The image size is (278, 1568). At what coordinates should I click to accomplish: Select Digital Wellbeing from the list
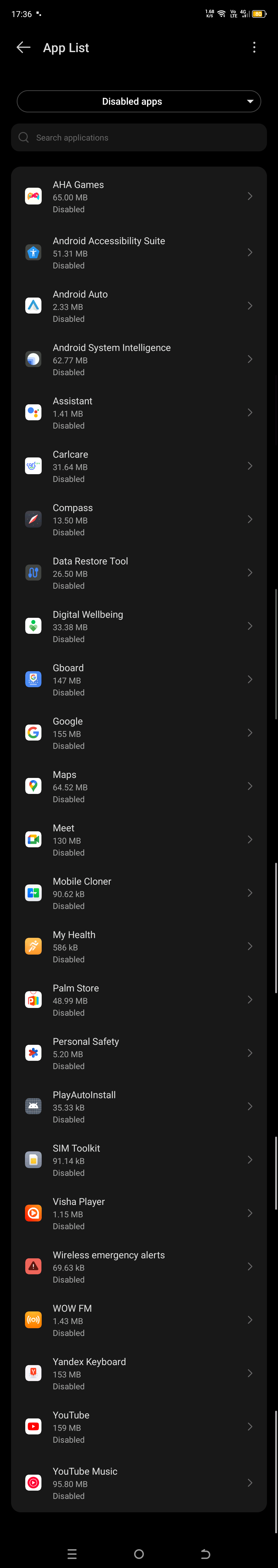139,626
